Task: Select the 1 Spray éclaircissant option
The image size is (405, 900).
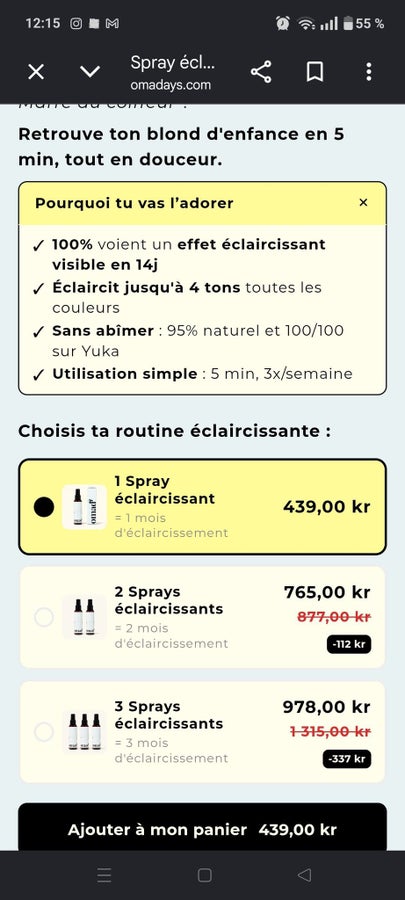Action: pyautogui.click(x=202, y=507)
